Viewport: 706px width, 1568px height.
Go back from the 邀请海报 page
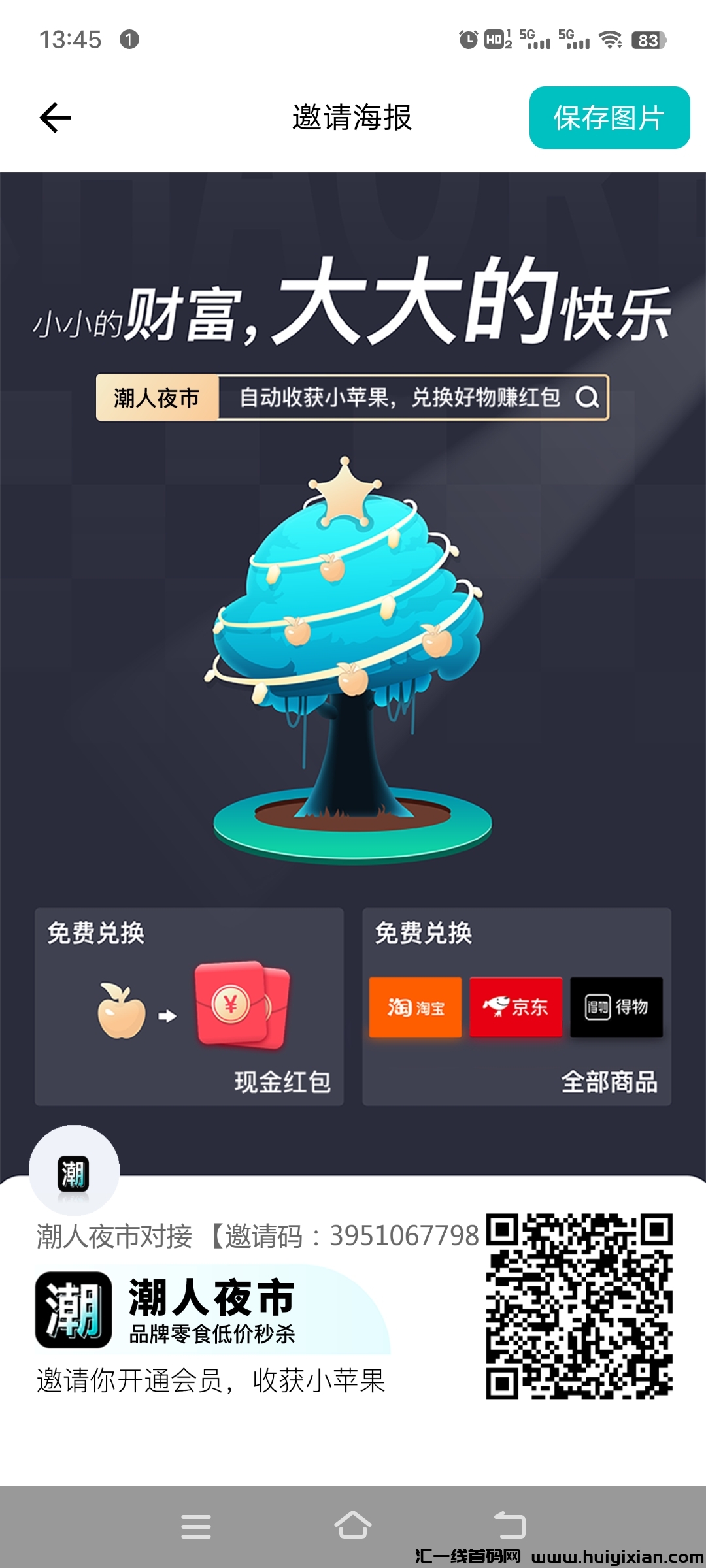[56, 118]
